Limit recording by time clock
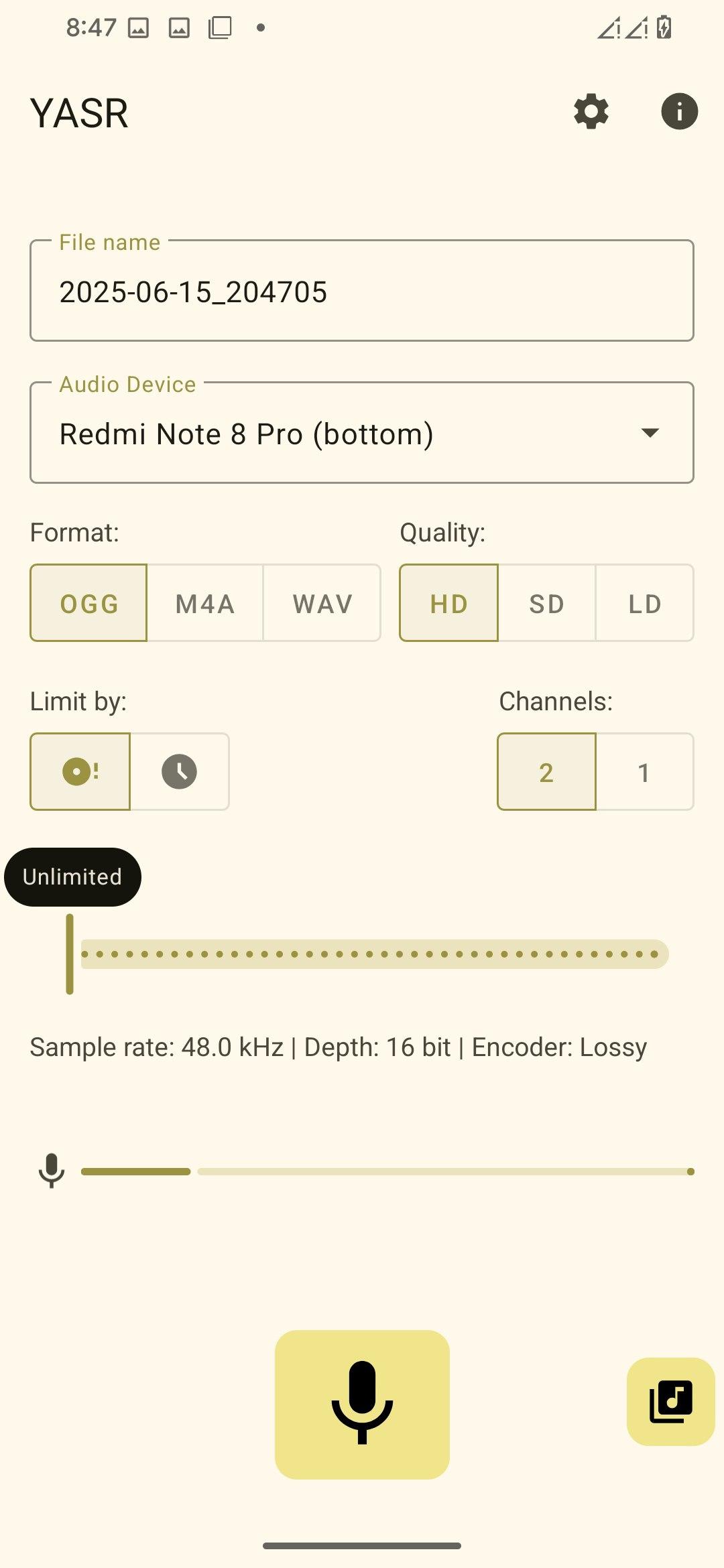Image resolution: width=724 pixels, height=1568 pixels. click(180, 772)
